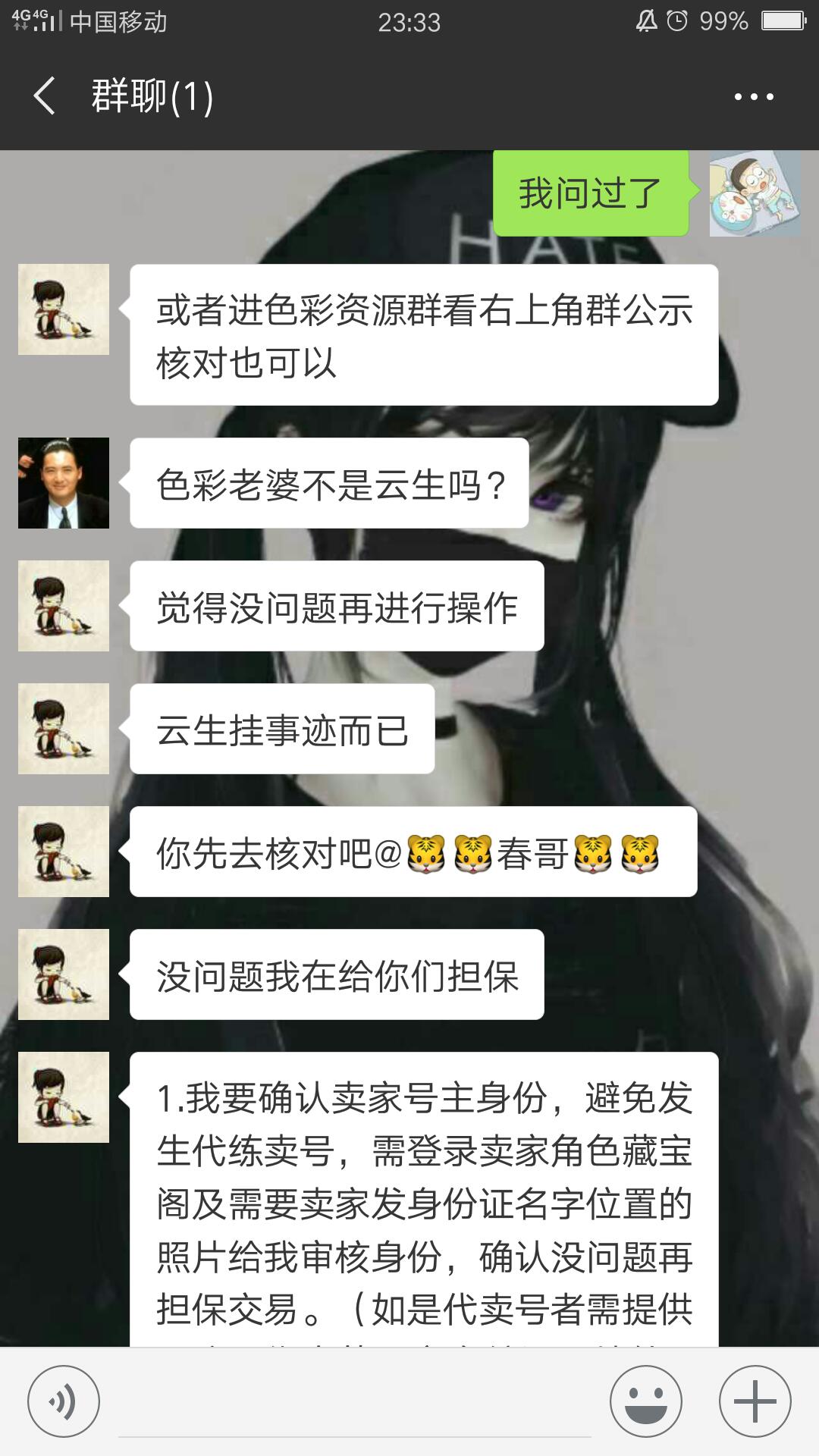
Task: Open avatar beside 或者进色彩资源群 message
Action: pos(64,309)
